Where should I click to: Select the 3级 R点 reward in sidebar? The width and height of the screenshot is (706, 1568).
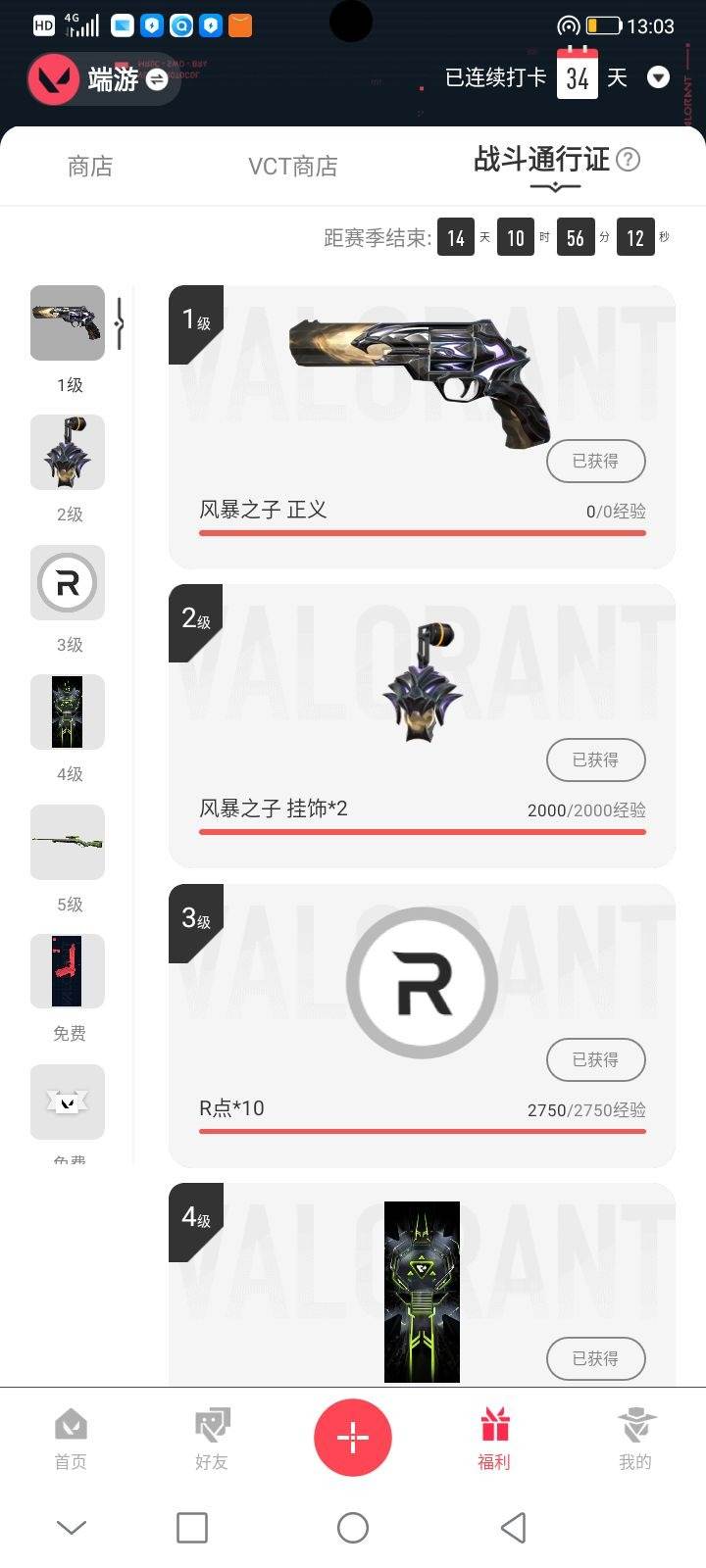point(68,583)
